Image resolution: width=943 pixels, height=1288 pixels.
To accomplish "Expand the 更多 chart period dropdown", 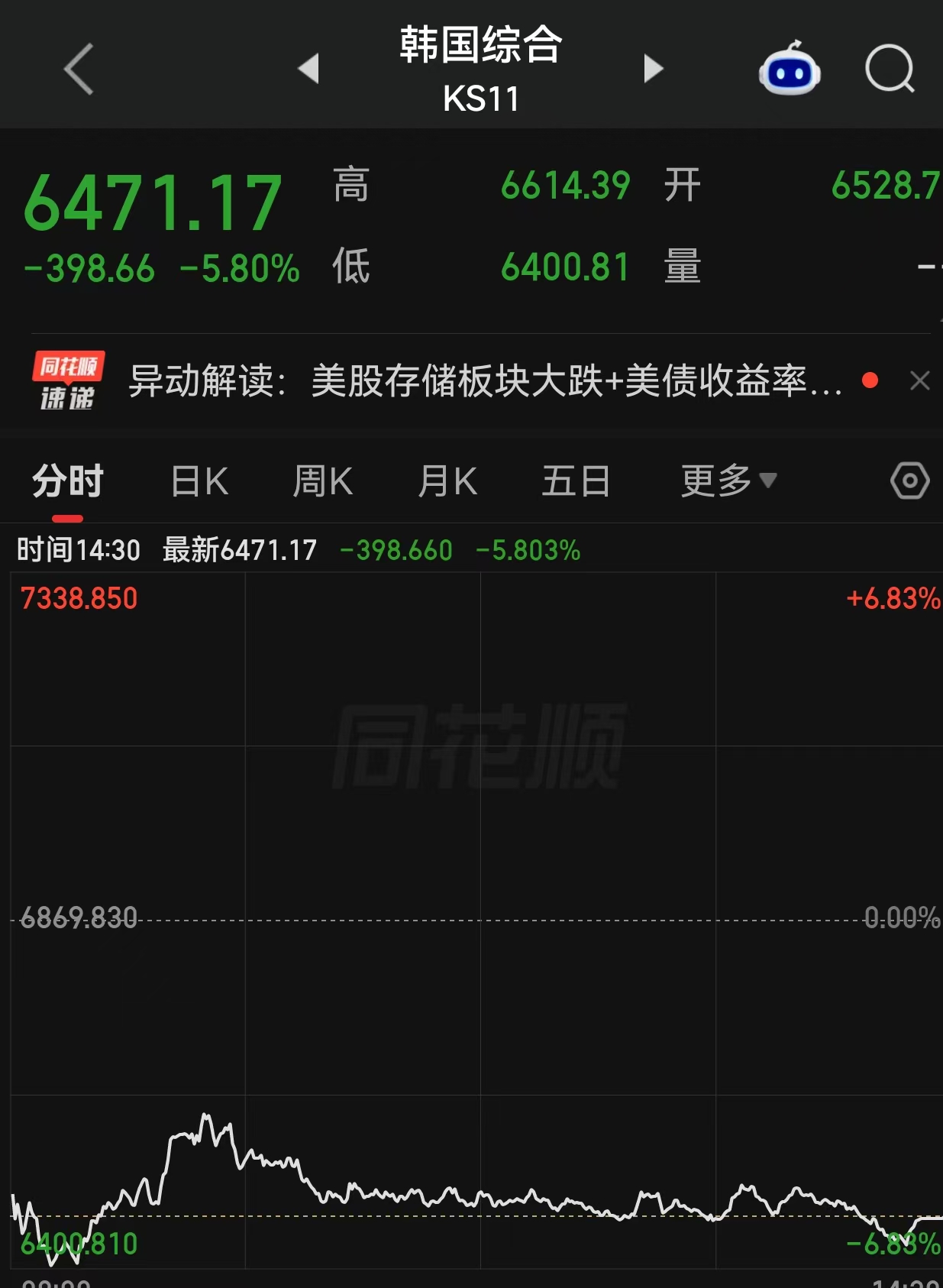I will point(728,481).
